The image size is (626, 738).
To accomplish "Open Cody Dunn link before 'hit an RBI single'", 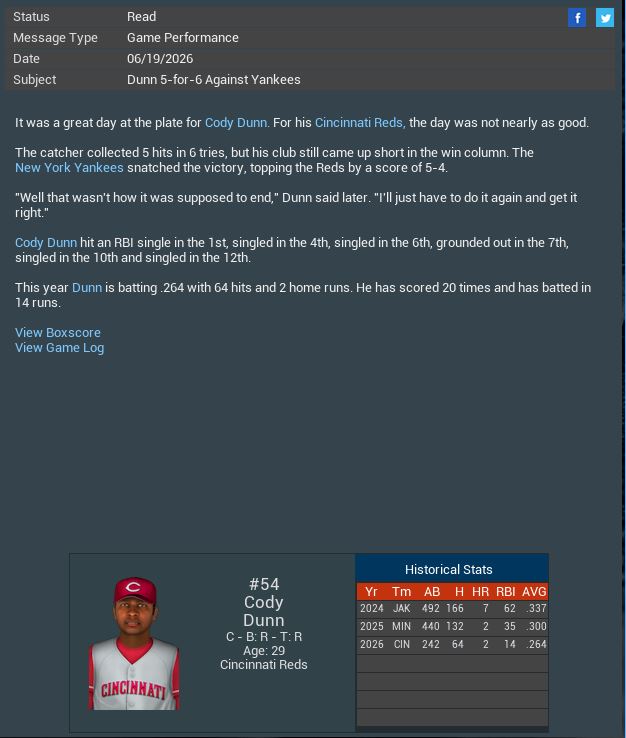I will 46,242.
